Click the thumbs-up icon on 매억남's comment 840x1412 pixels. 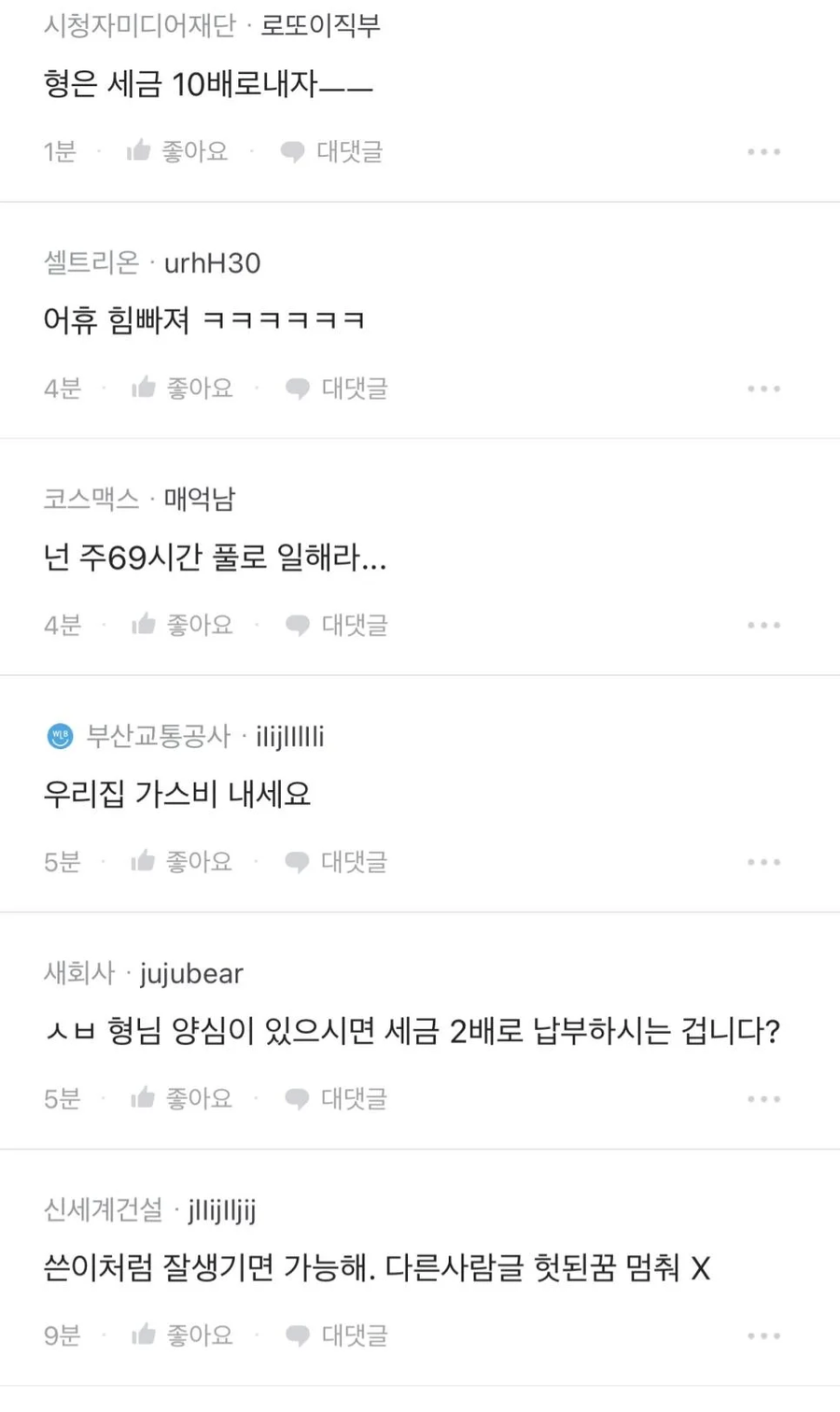[x=145, y=624]
